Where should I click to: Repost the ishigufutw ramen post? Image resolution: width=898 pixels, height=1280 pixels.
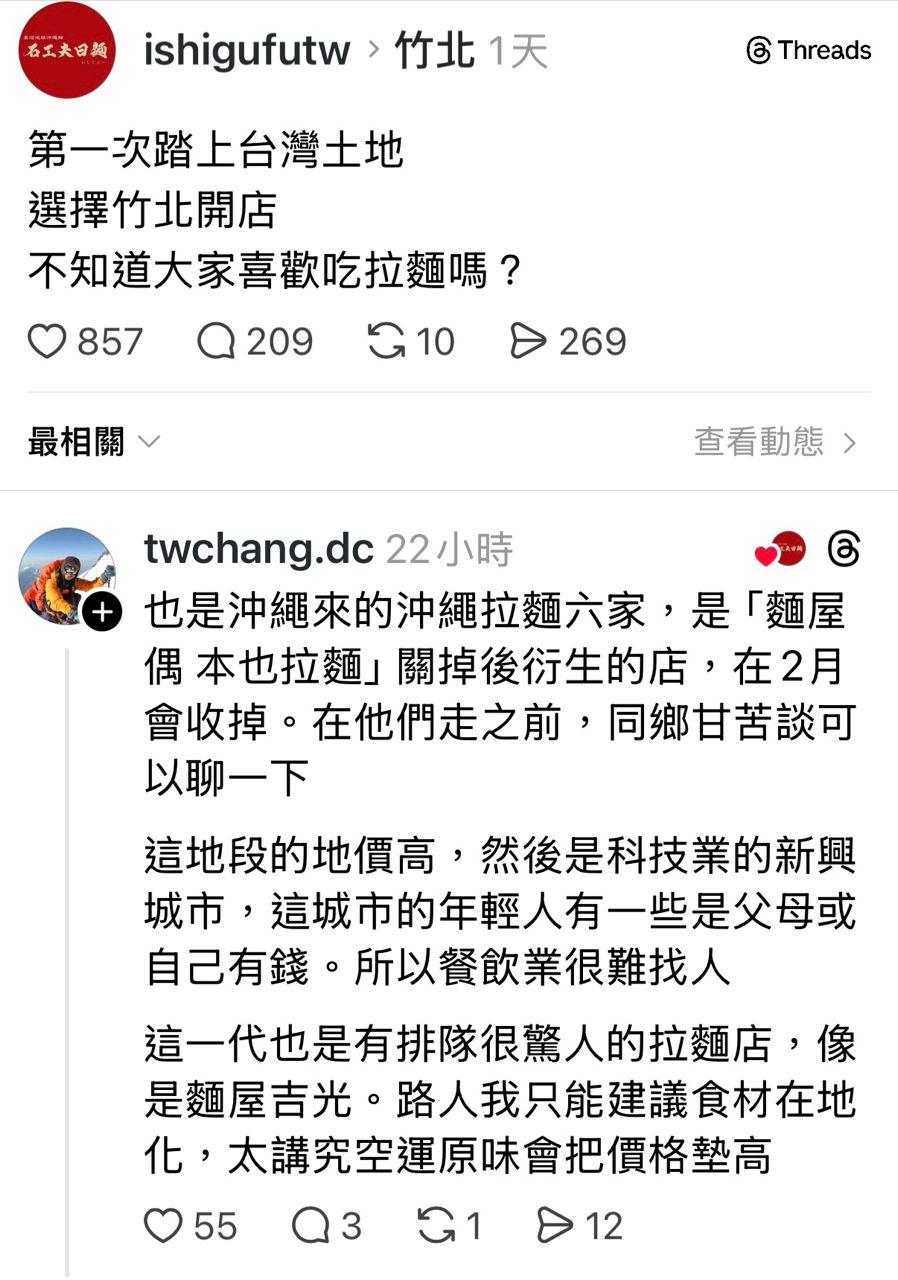(x=386, y=342)
